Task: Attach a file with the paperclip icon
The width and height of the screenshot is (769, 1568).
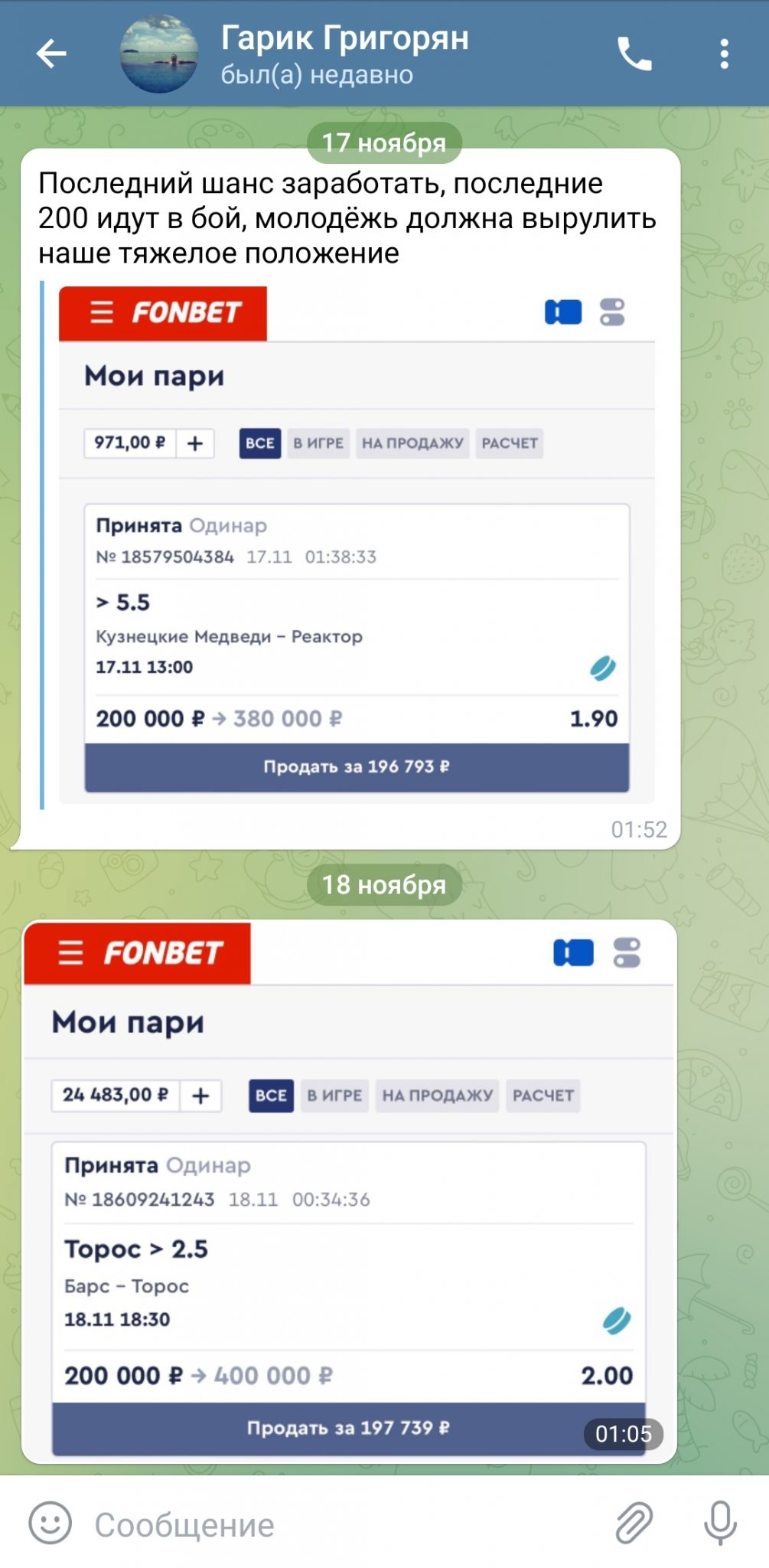Action: click(634, 1523)
